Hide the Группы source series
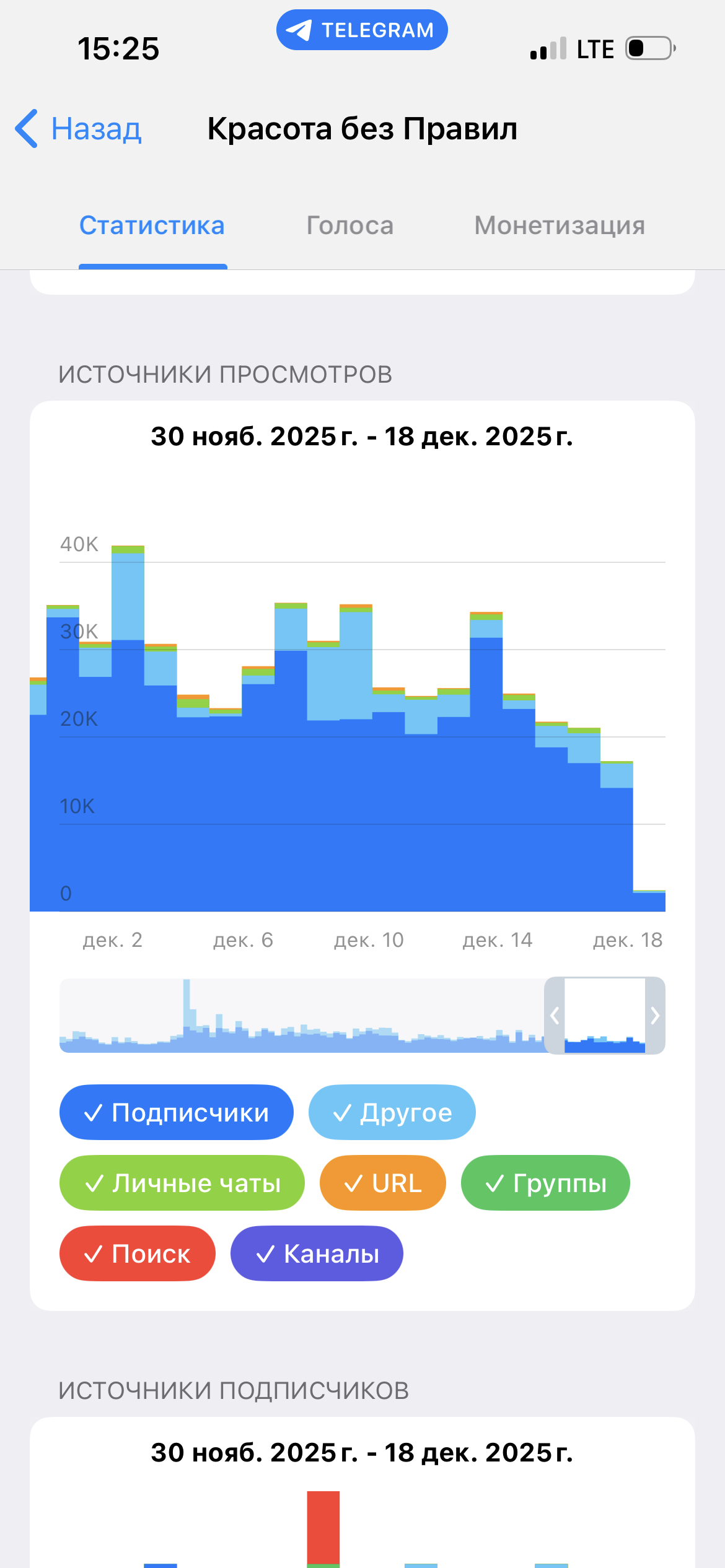This screenshot has height=1568, width=725. pyautogui.click(x=545, y=1183)
